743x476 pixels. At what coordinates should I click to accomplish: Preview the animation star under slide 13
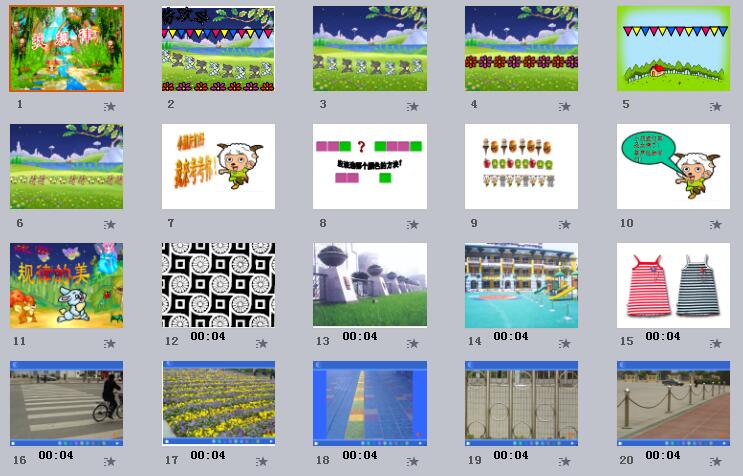(x=412, y=343)
